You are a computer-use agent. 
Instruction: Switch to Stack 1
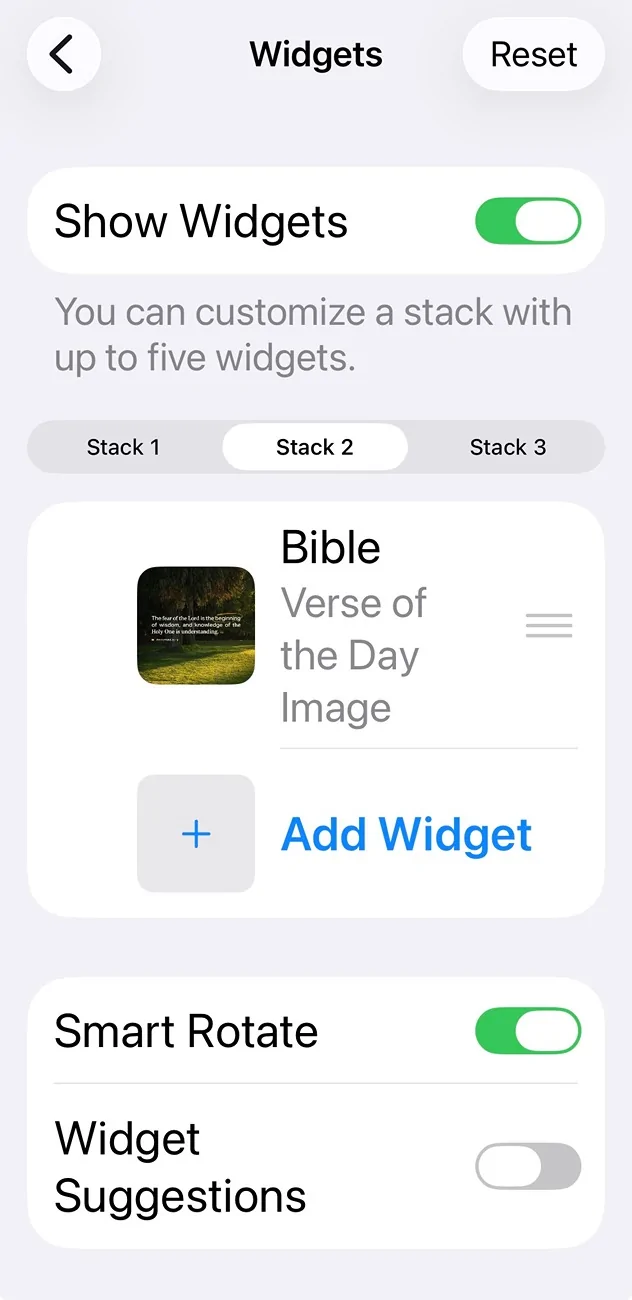point(123,447)
